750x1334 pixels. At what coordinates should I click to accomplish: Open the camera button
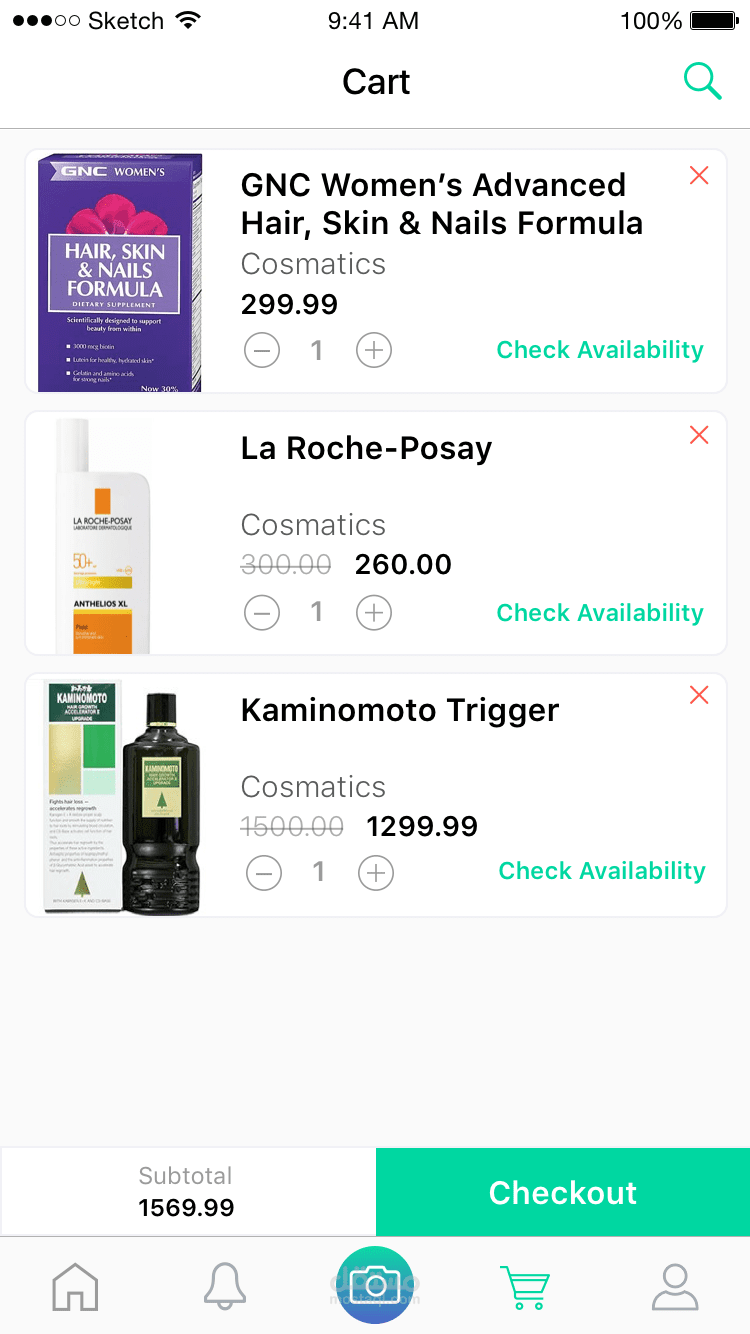coord(375,1284)
